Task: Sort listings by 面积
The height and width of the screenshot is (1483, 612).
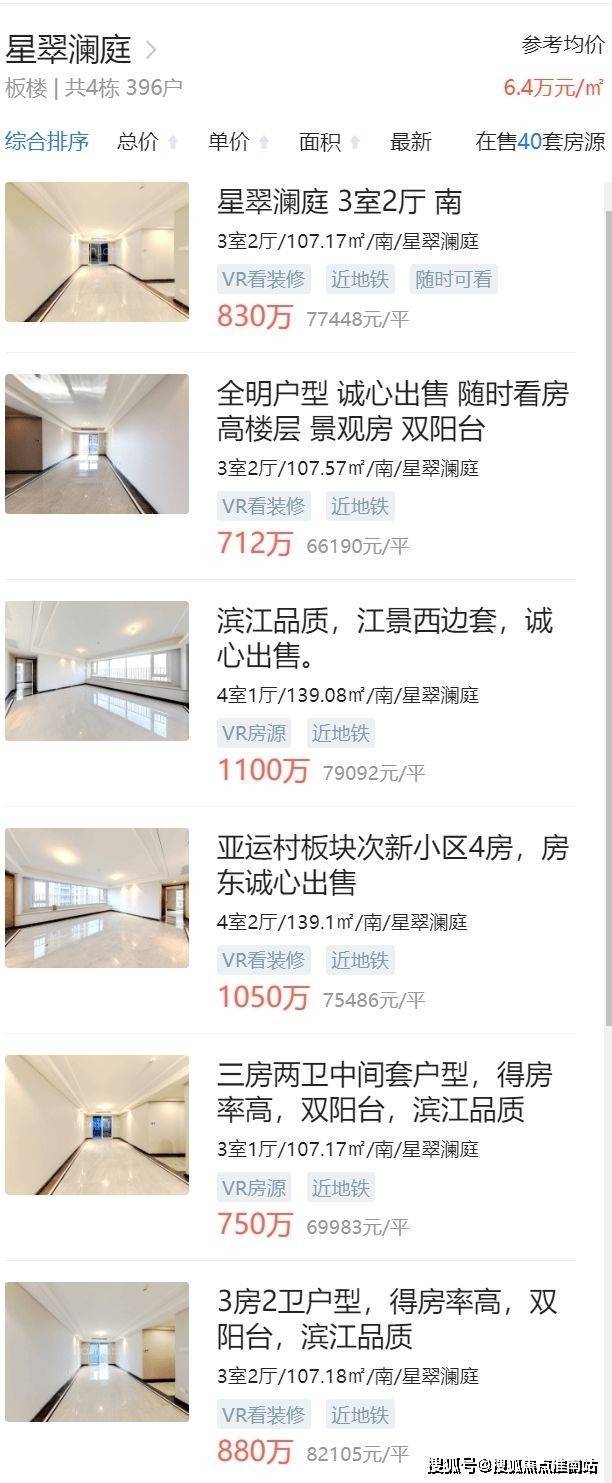Action: 329,142
